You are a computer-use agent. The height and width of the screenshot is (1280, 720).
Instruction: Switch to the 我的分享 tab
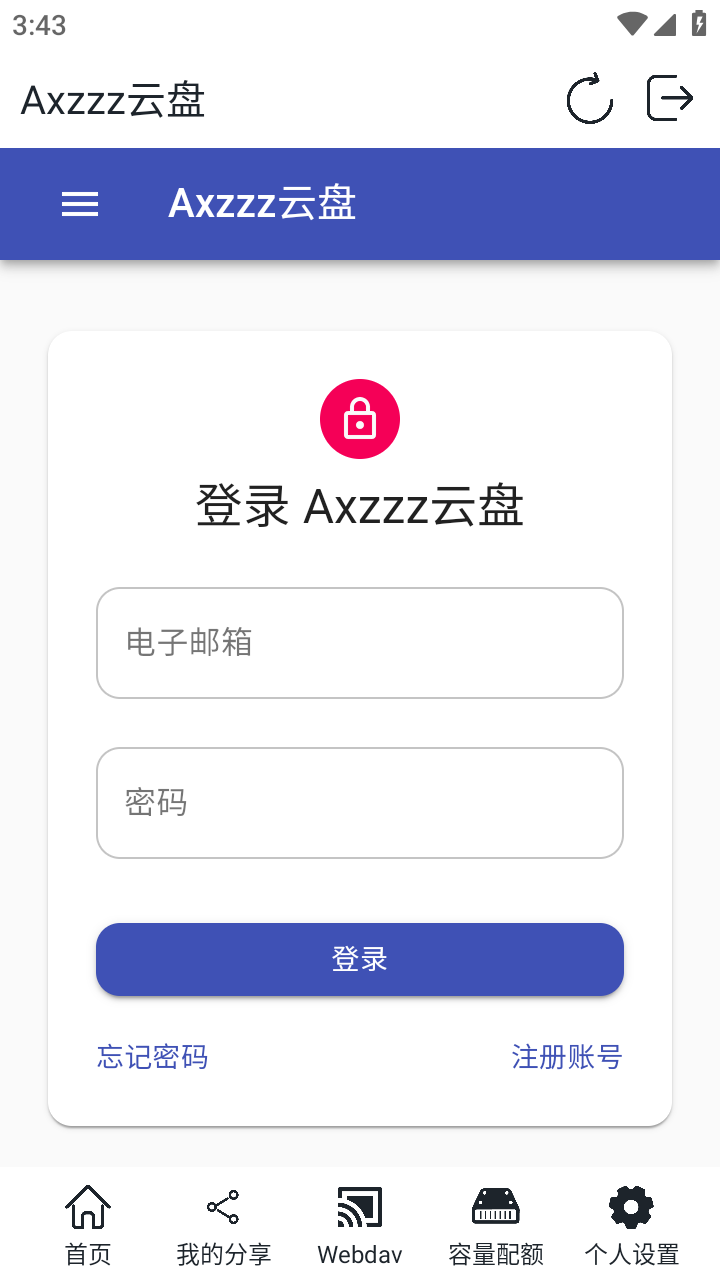[x=223, y=1224]
